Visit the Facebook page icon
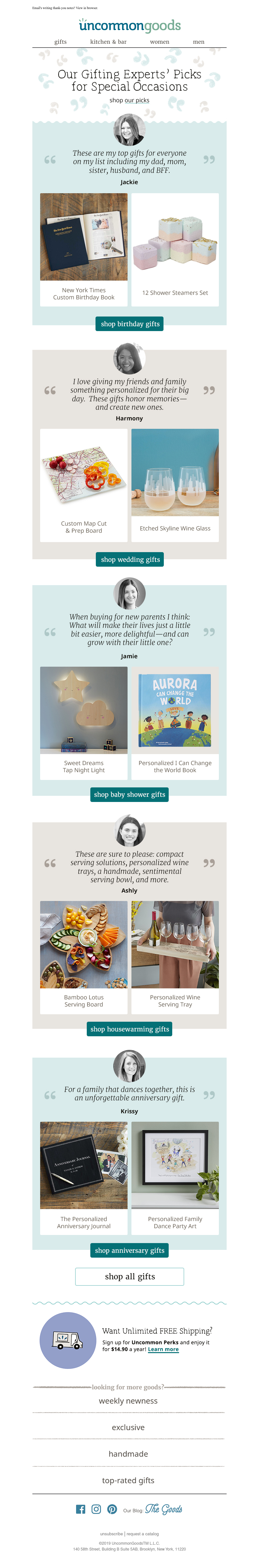 pyautogui.click(x=80, y=1509)
